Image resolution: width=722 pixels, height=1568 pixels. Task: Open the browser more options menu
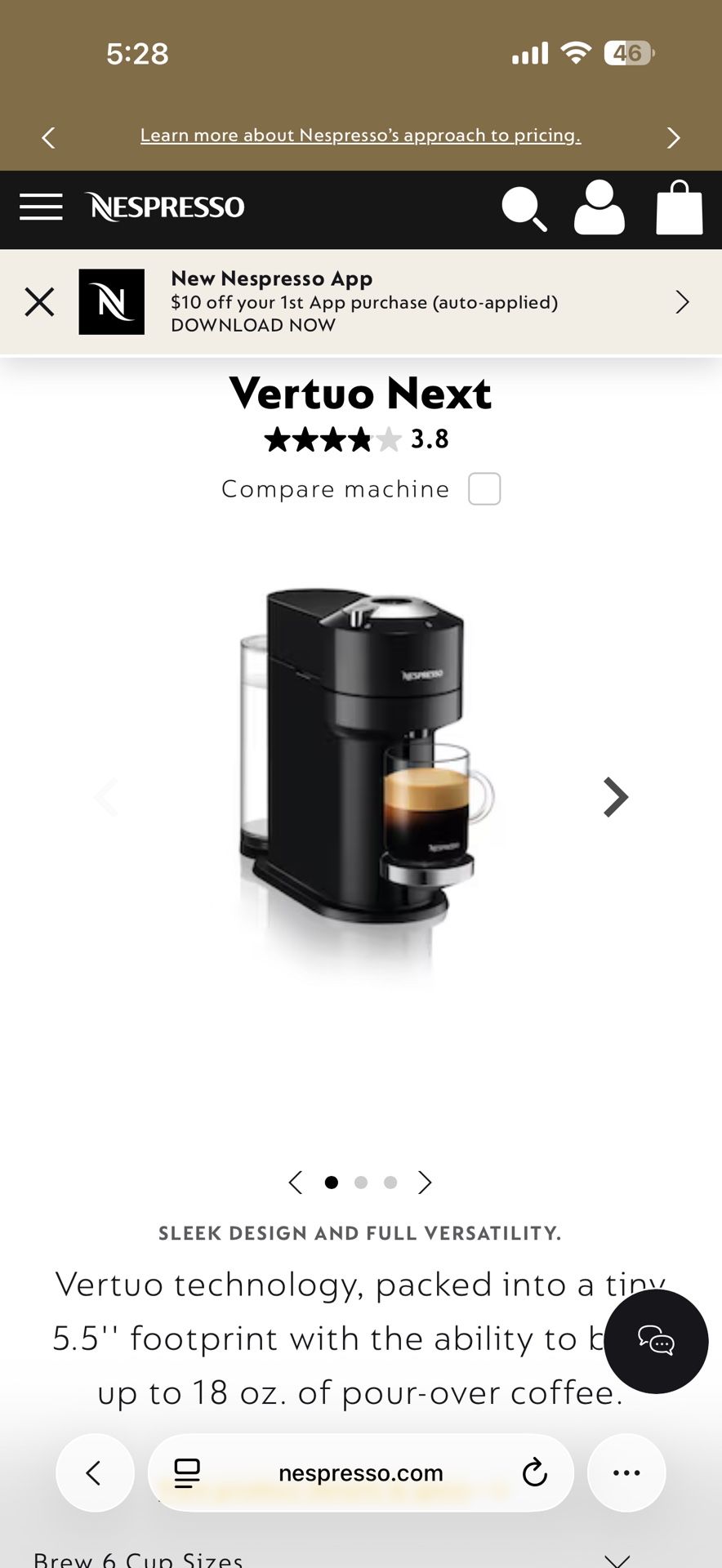pyautogui.click(x=626, y=1472)
